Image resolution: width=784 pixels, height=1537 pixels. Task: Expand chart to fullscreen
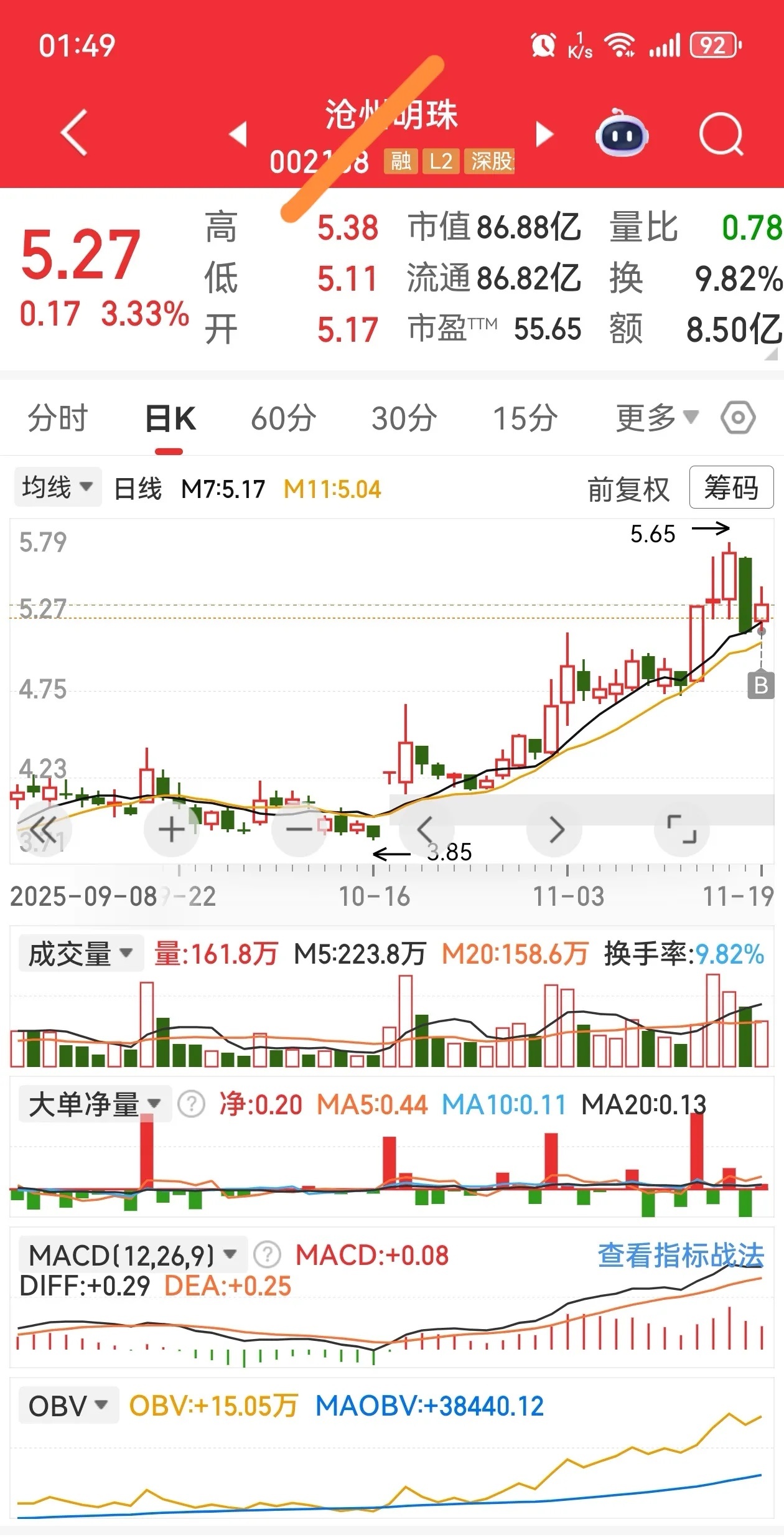[x=682, y=830]
